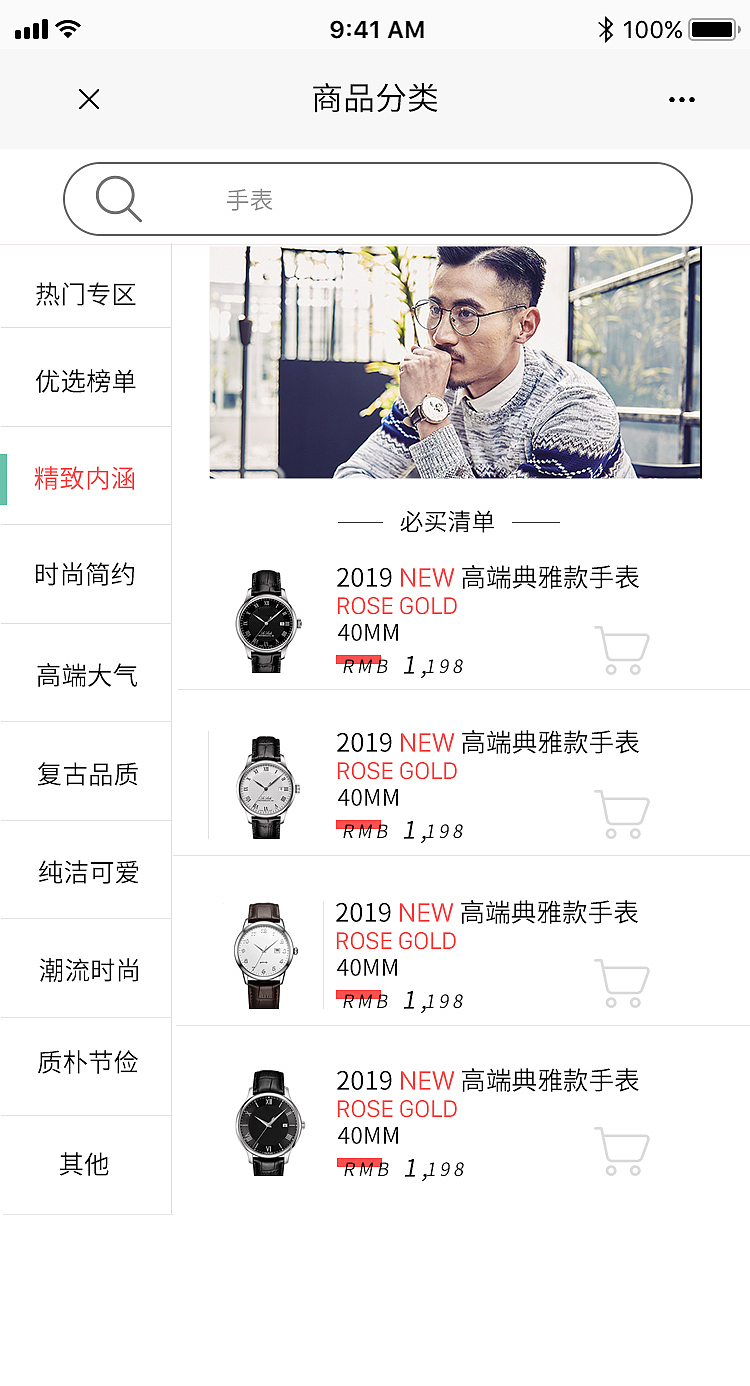The height and width of the screenshot is (1386, 750).
Task: Open the 复古品质 category
Action: (x=87, y=773)
